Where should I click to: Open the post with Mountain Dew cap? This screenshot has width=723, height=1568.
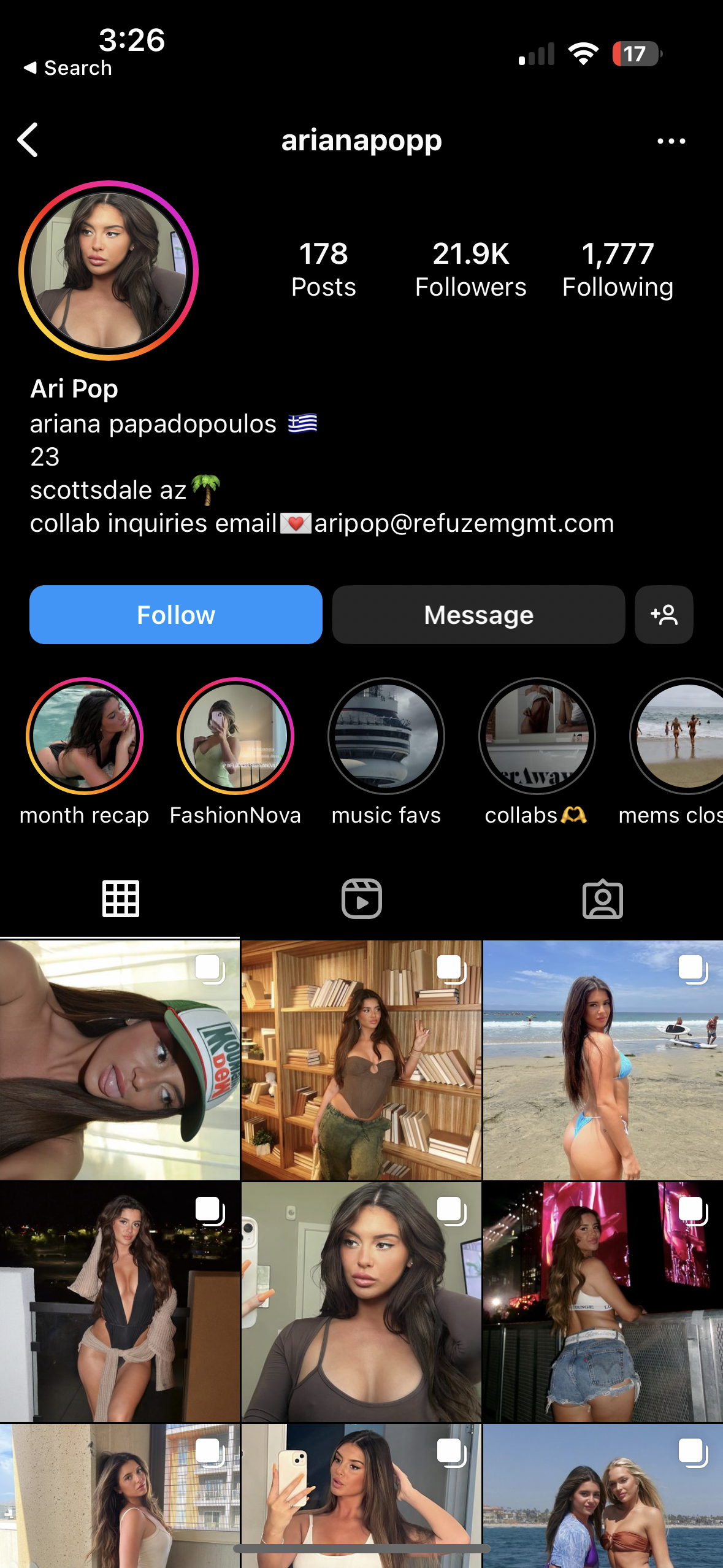[x=120, y=1060]
